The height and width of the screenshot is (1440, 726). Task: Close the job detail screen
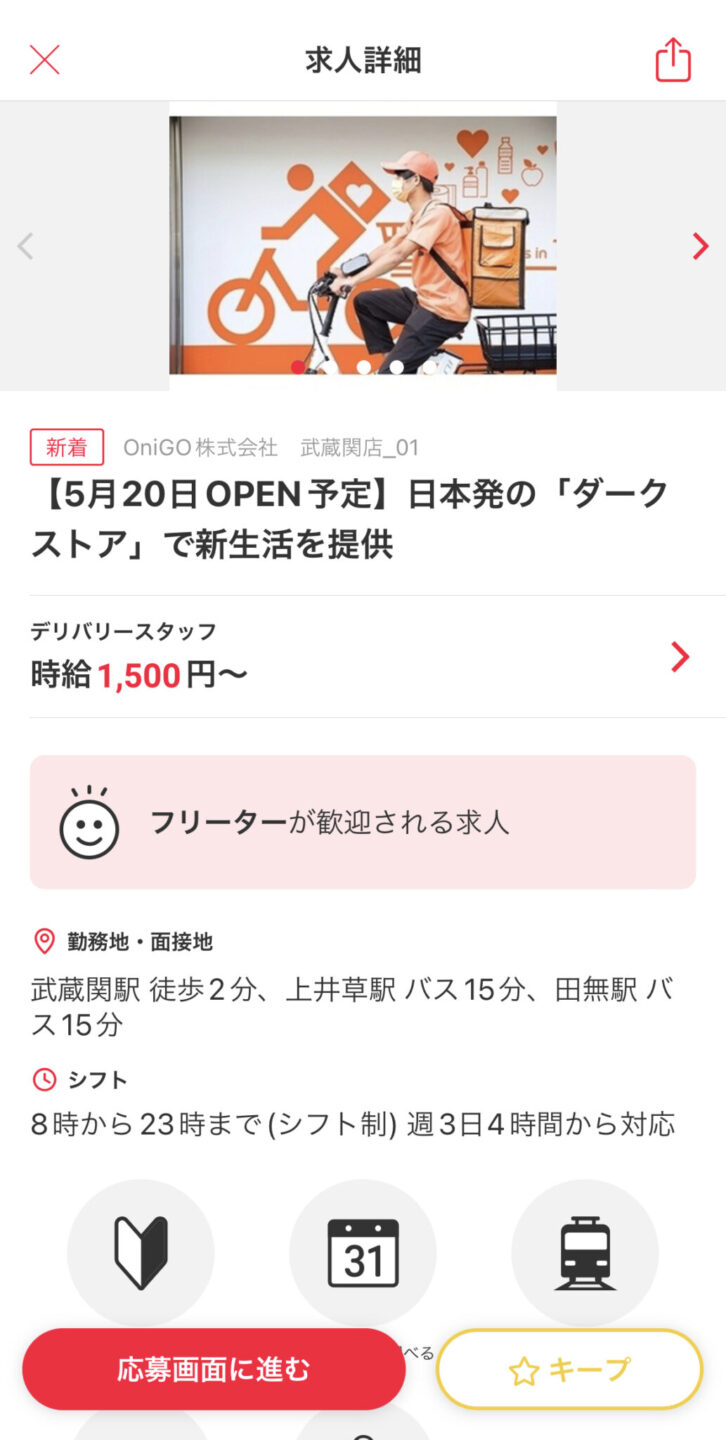[x=45, y=60]
